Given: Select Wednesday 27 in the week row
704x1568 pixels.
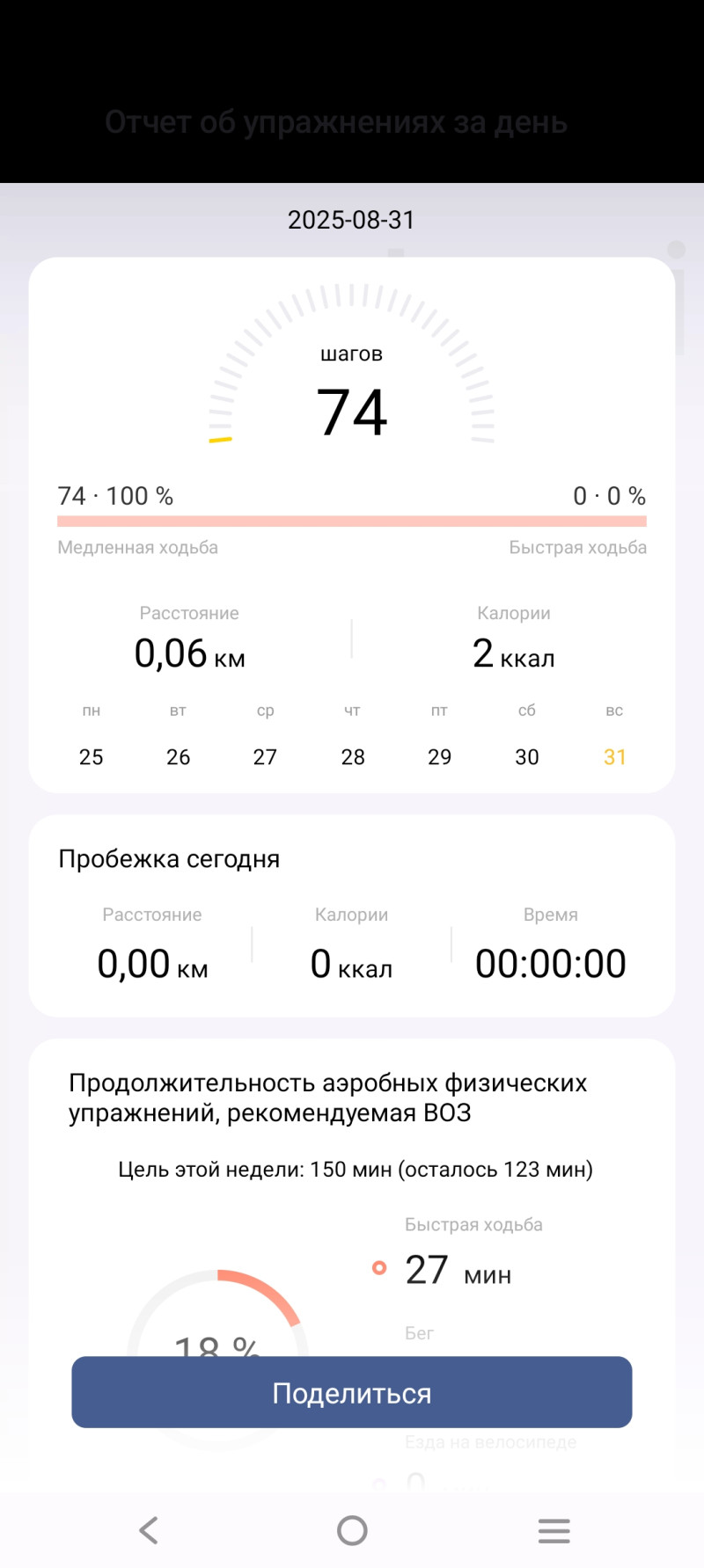Looking at the screenshot, I should [x=265, y=756].
